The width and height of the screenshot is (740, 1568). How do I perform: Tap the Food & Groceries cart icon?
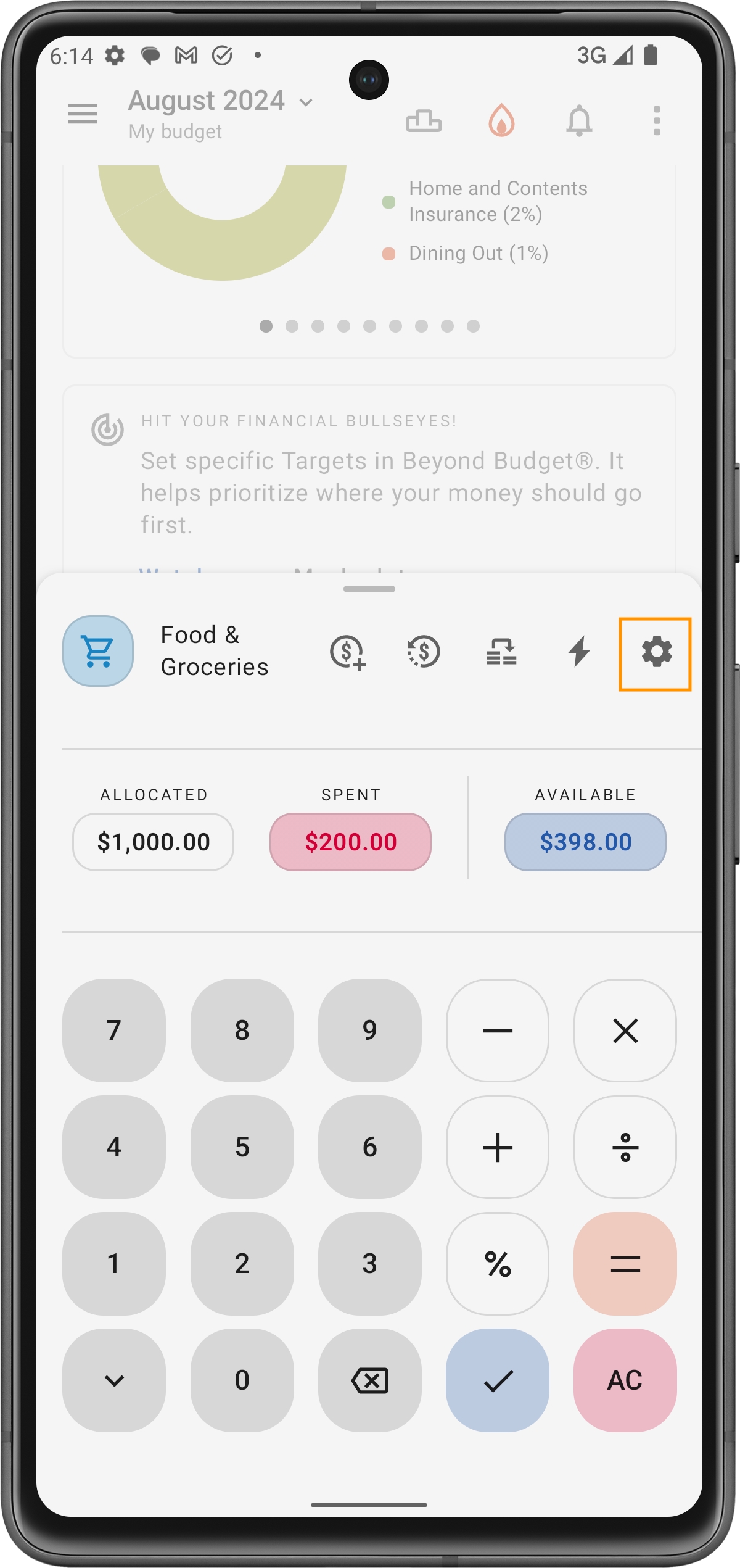[x=98, y=651]
